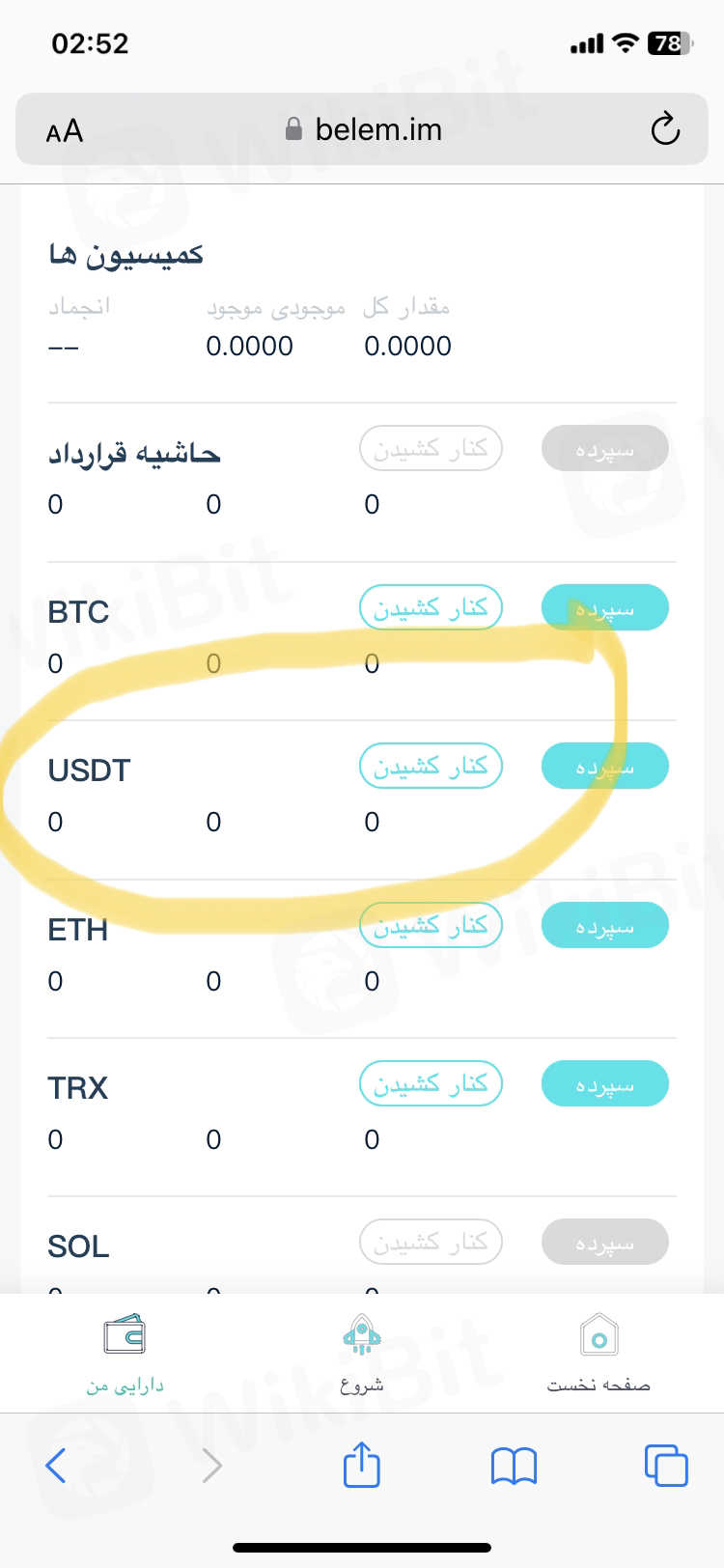The height and width of the screenshot is (1568, 724).
Task: Go back in Safari
Action: [x=56, y=1465]
